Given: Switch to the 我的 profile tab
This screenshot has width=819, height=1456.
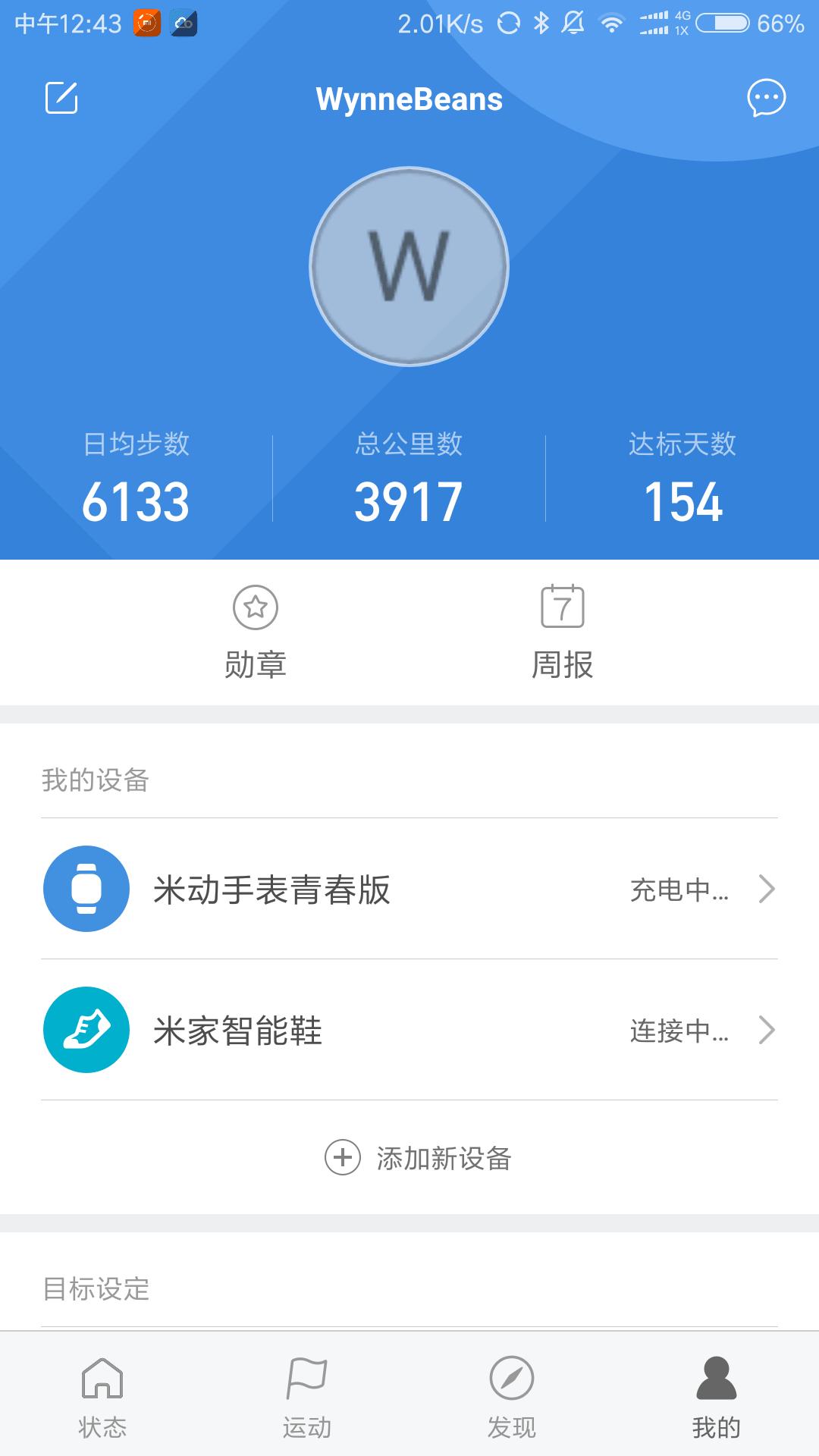Looking at the screenshot, I should click(x=717, y=1395).
